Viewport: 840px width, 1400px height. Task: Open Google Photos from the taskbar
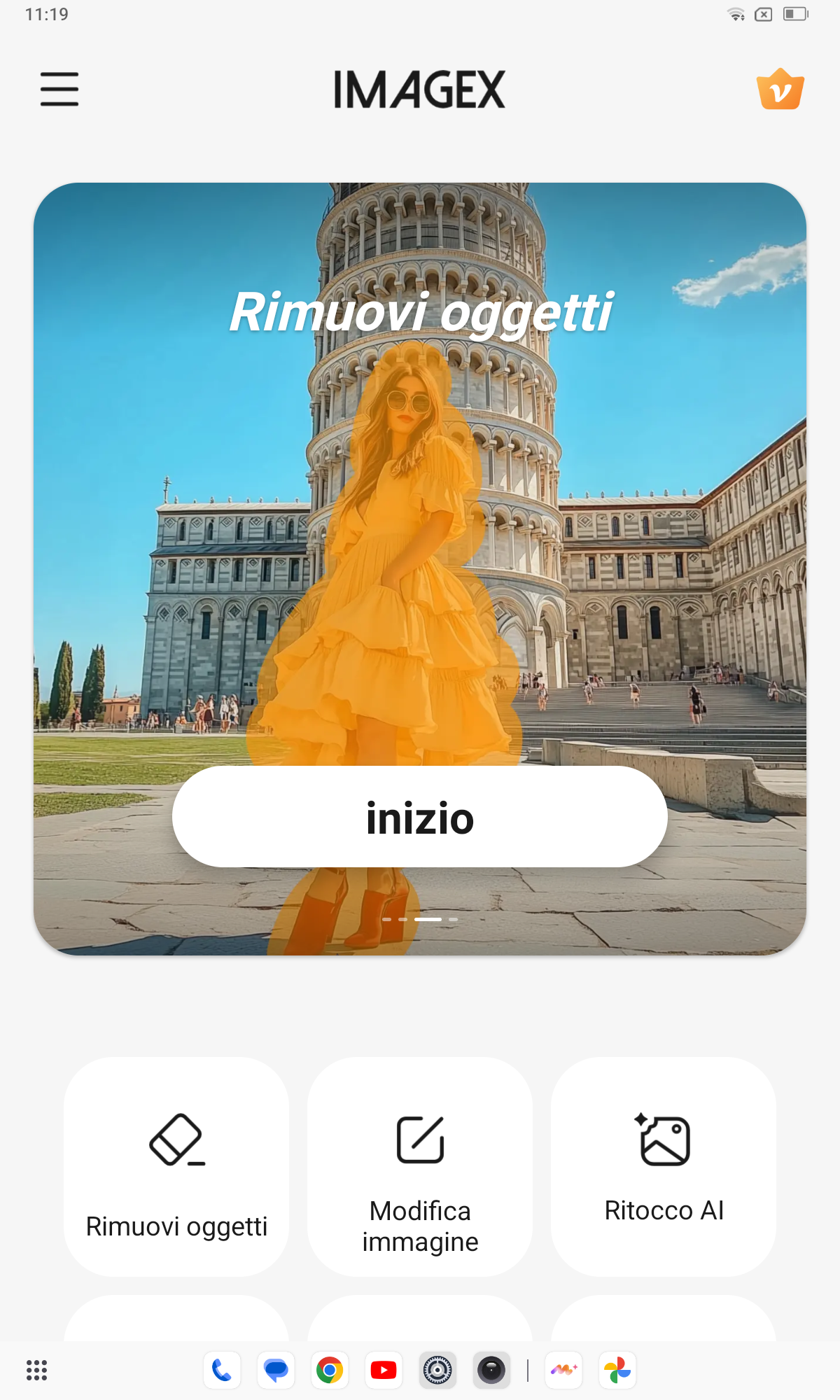pos(617,1370)
